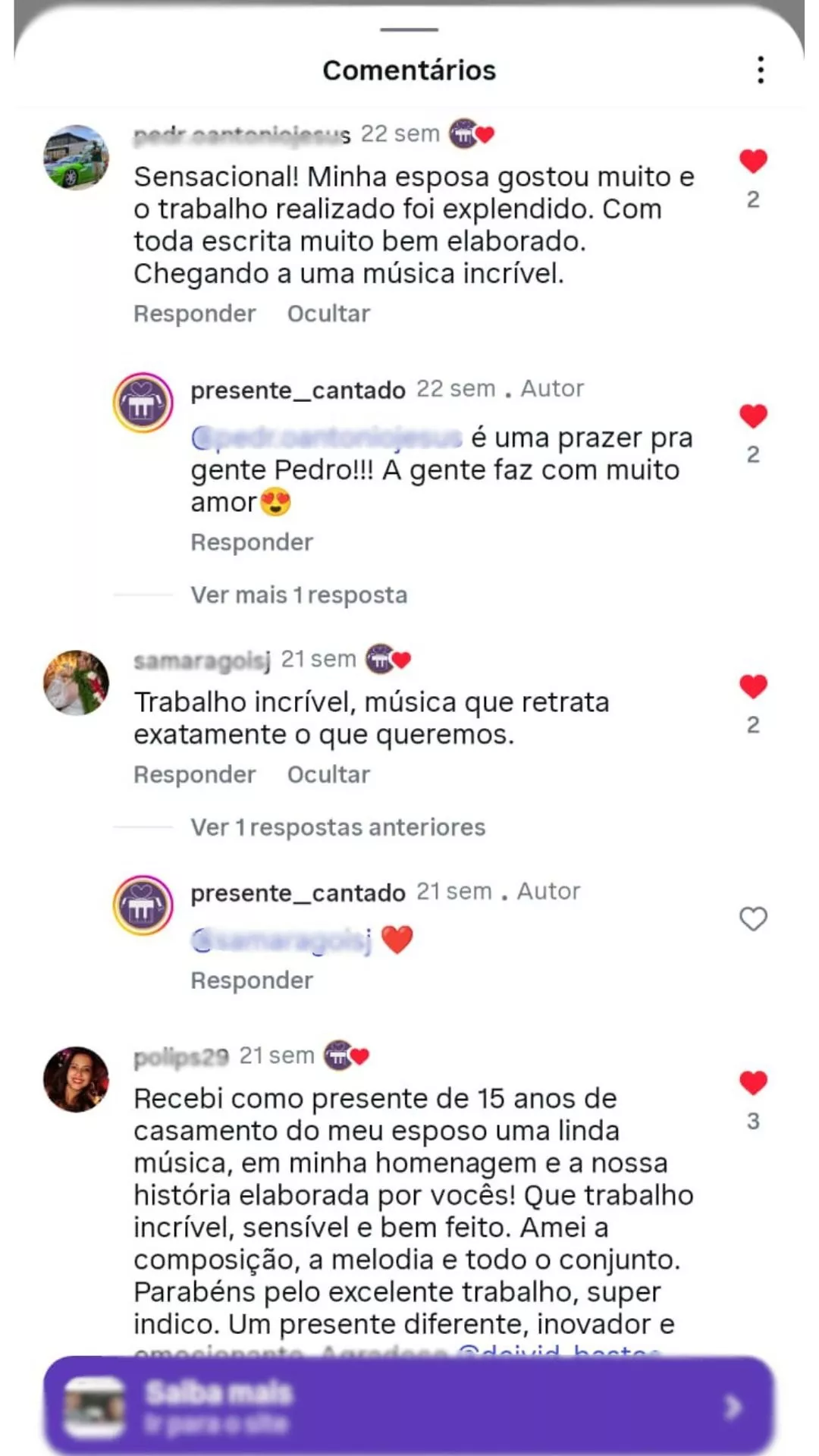
Task: Open the car profile picture of first commenter
Action: click(x=76, y=158)
